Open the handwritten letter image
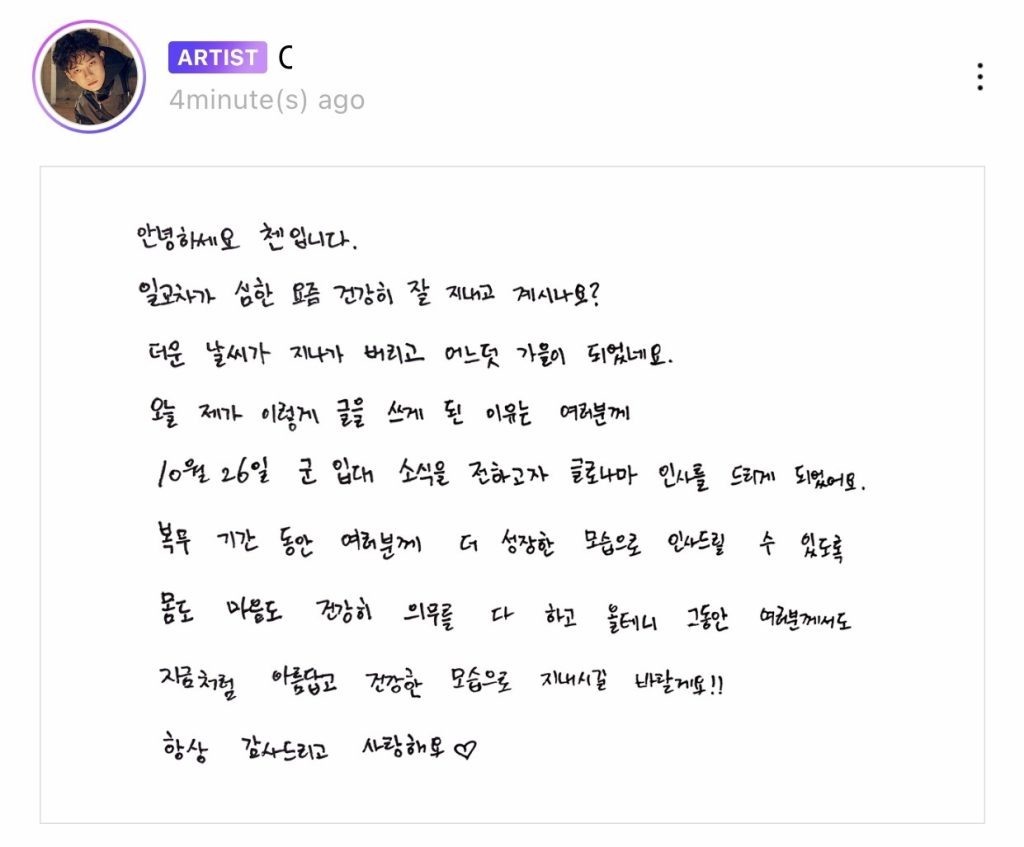The height and width of the screenshot is (847, 1024). pyautogui.click(x=512, y=494)
